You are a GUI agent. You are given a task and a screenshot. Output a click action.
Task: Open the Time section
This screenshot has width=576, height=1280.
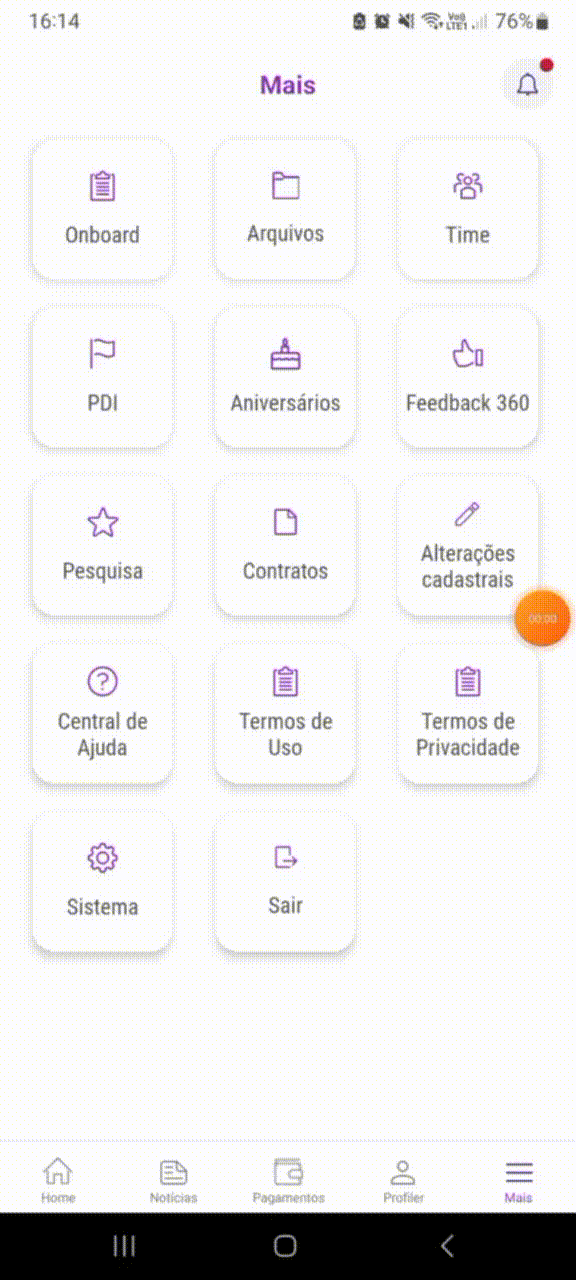(x=467, y=209)
